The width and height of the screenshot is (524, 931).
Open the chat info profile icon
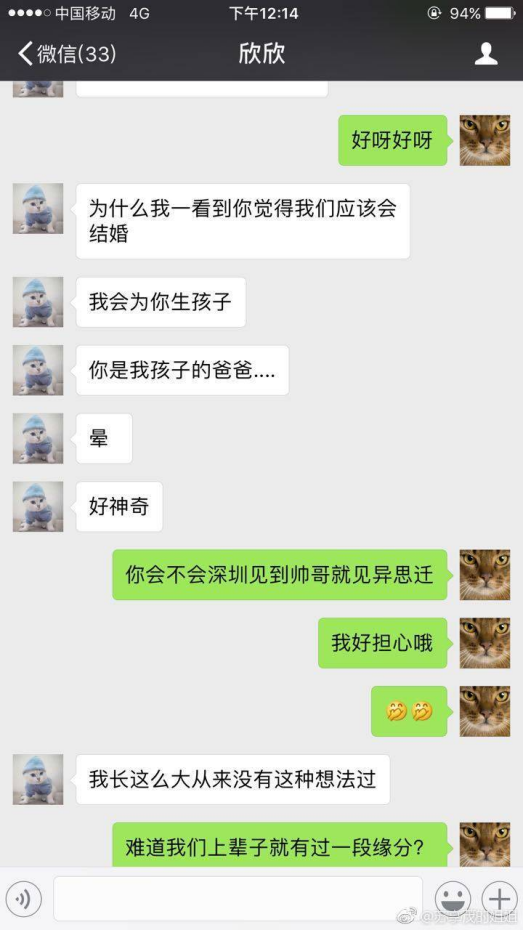point(485,53)
